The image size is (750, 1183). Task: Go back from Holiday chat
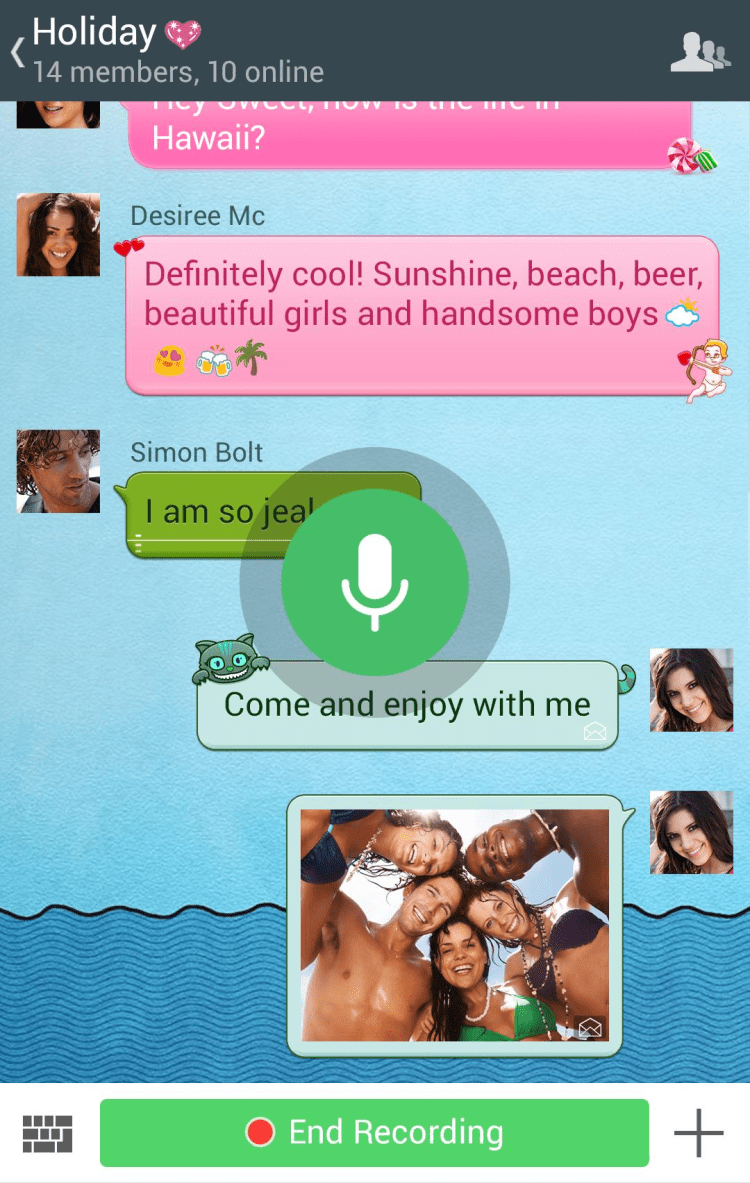pos(17,51)
